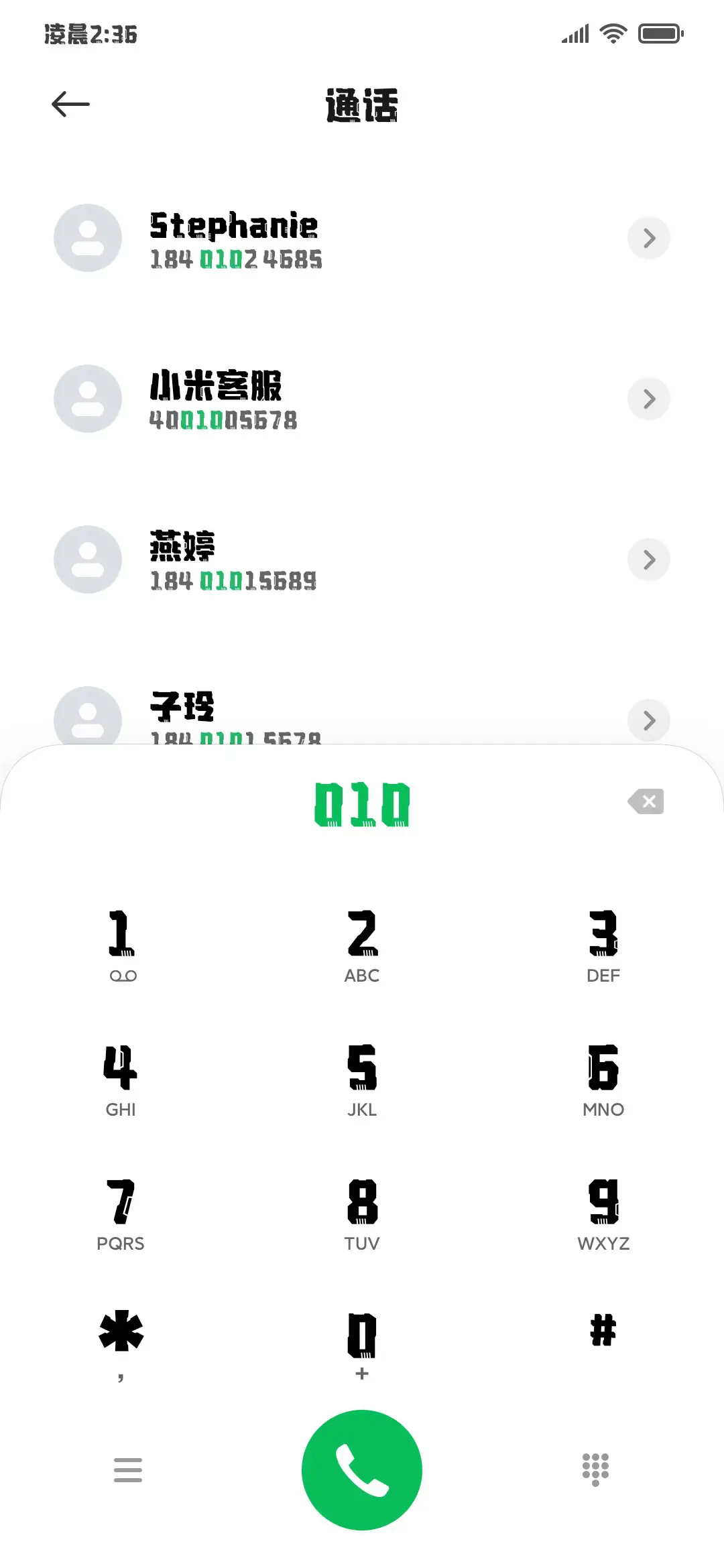724x1568 pixels.
Task: Expand details for 小米客服 with chevron
Action: [x=648, y=399]
